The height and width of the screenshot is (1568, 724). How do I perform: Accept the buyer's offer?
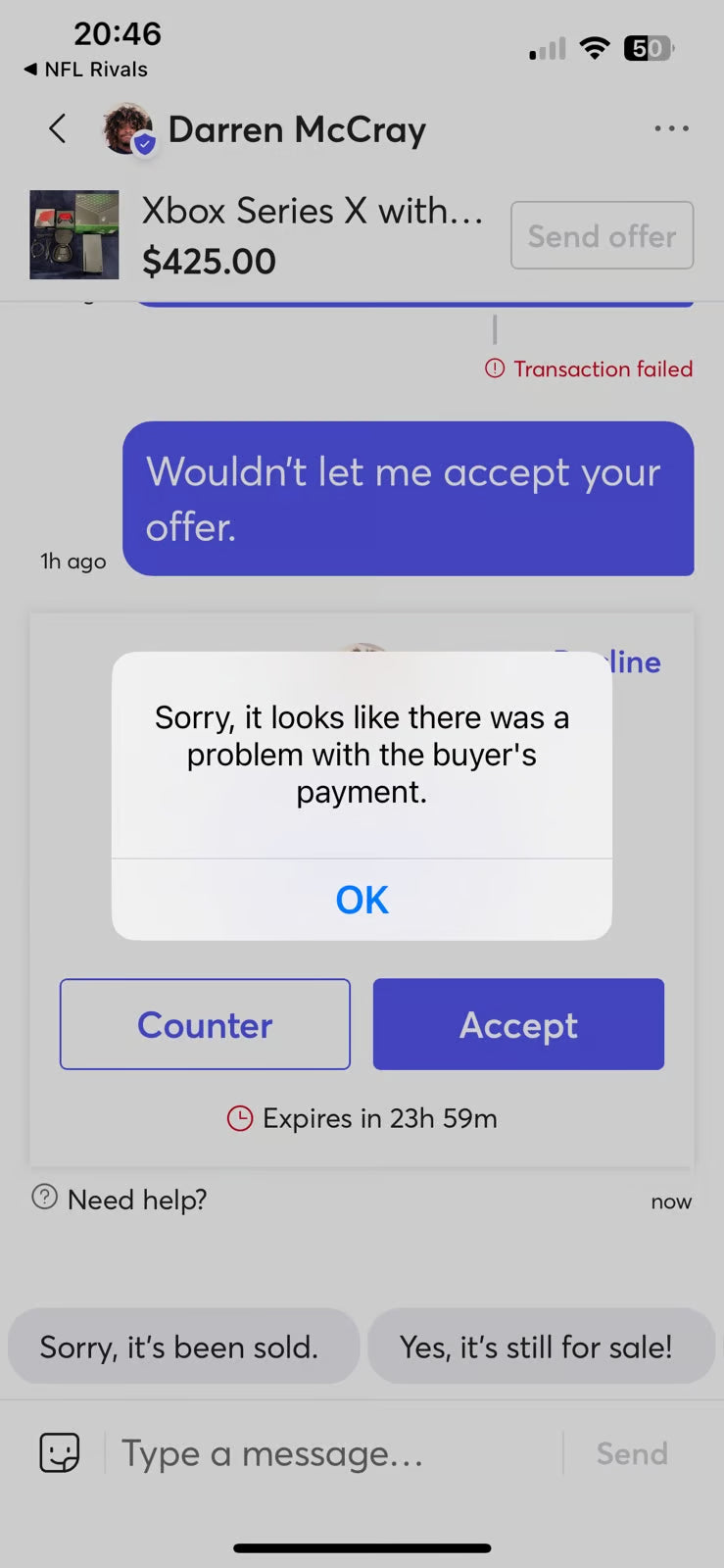pyautogui.click(x=518, y=1024)
